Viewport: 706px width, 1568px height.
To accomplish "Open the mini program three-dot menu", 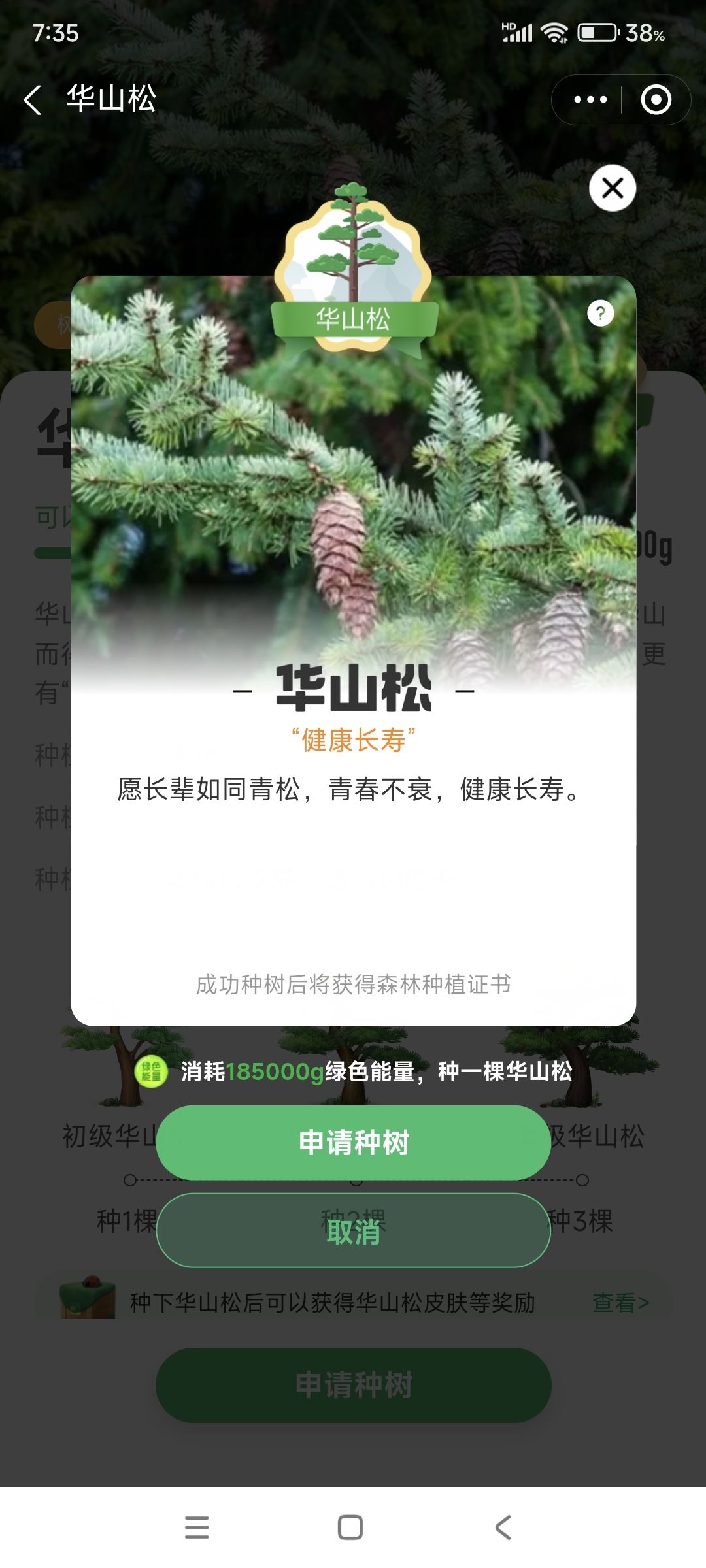I will [590, 100].
